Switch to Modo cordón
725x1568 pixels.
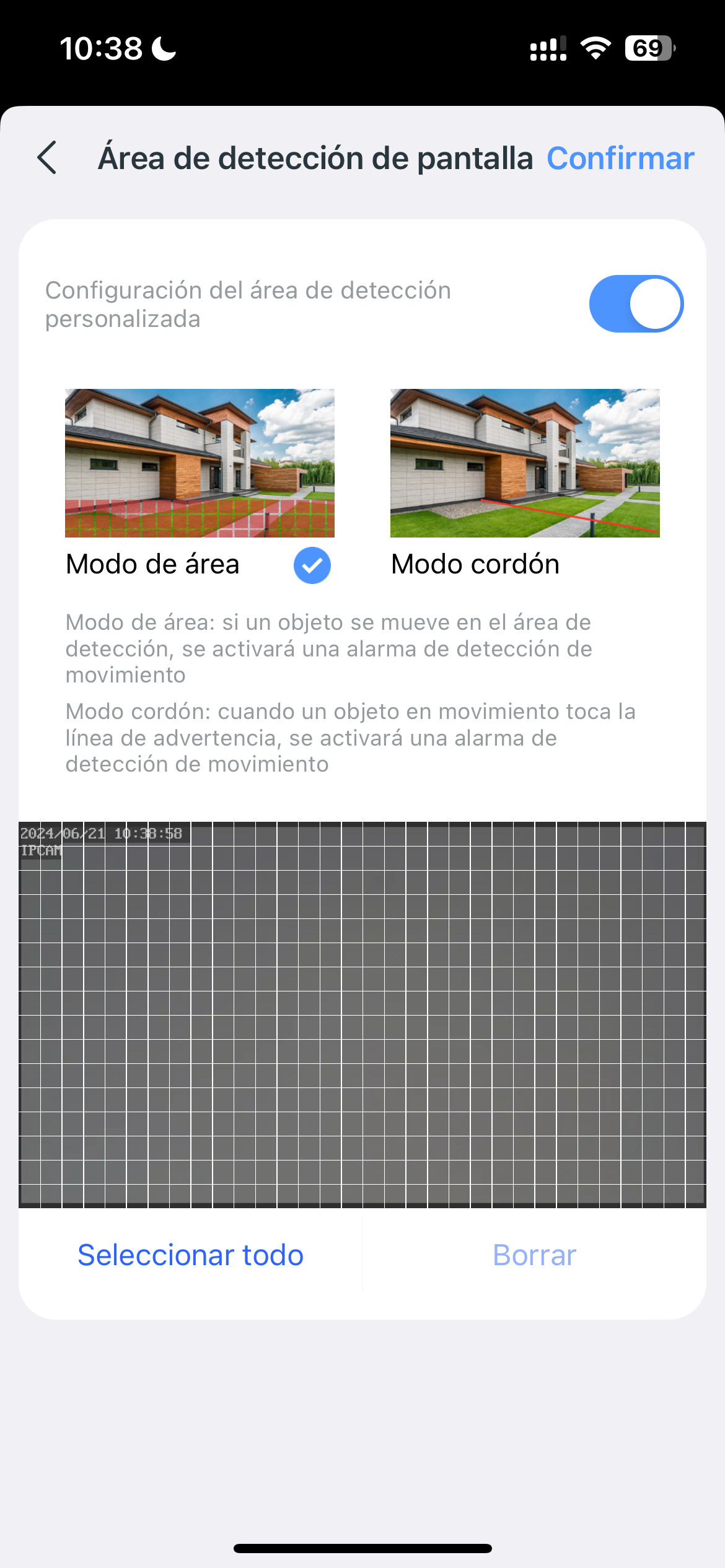(524, 483)
